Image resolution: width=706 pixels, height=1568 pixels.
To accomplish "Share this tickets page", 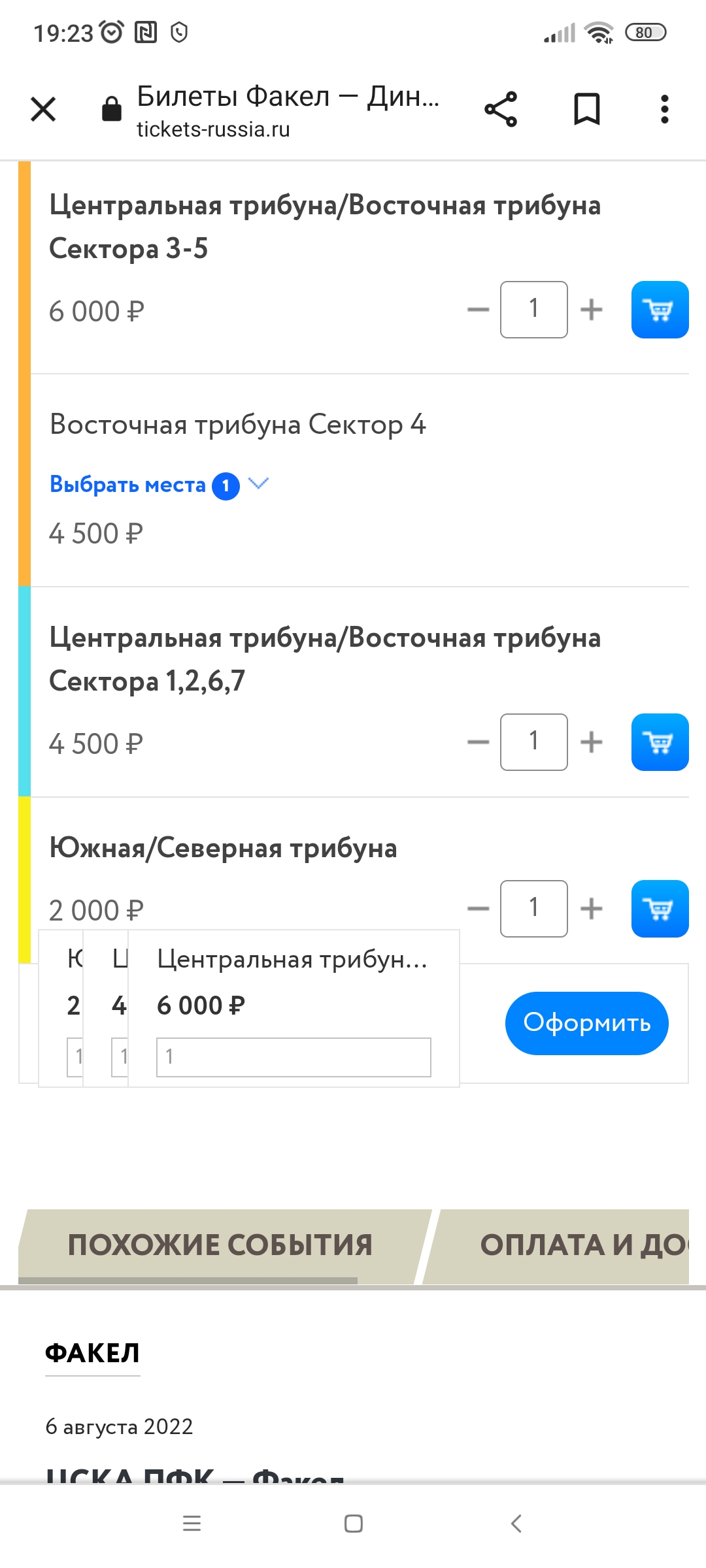I will (x=501, y=109).
